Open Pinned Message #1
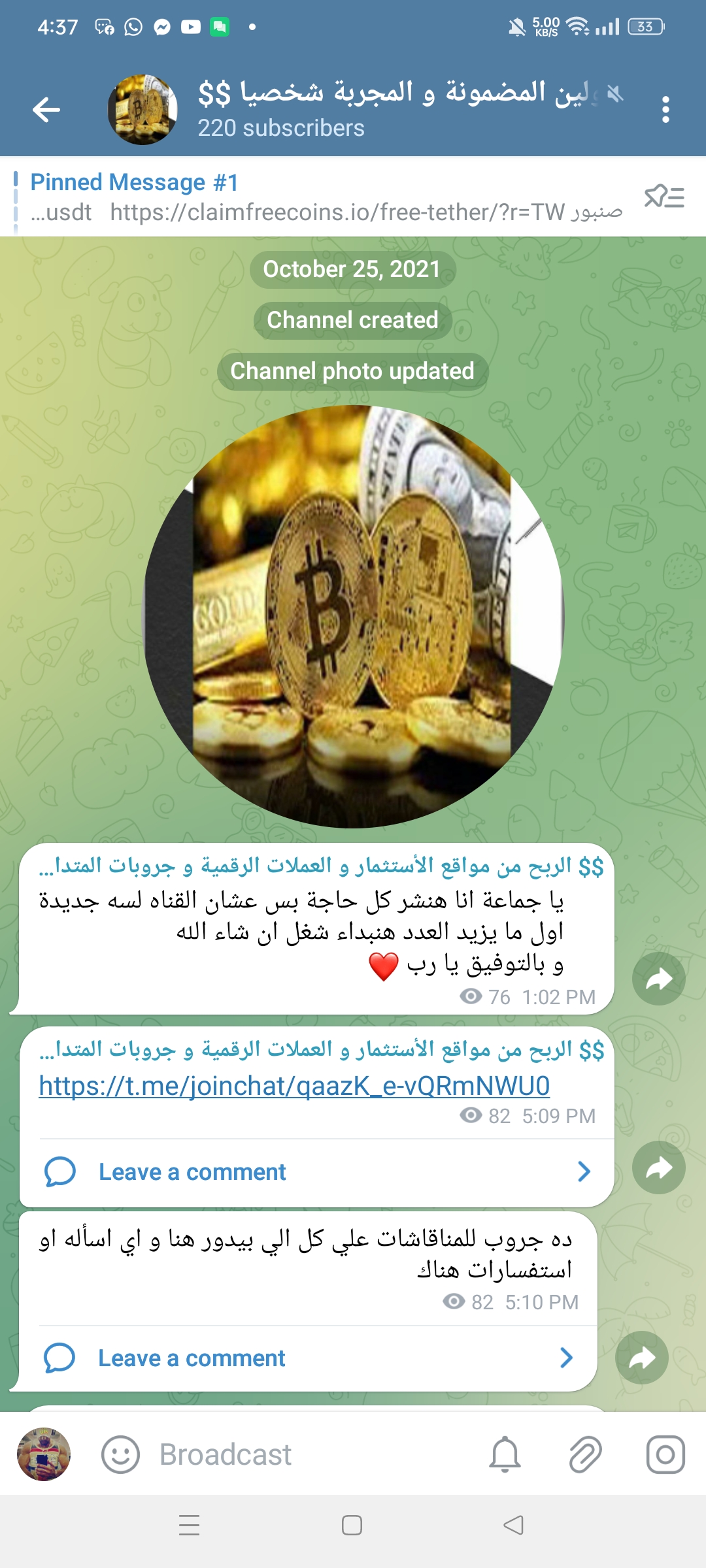The image size is (706, 1568). click(x=314, y=197)
